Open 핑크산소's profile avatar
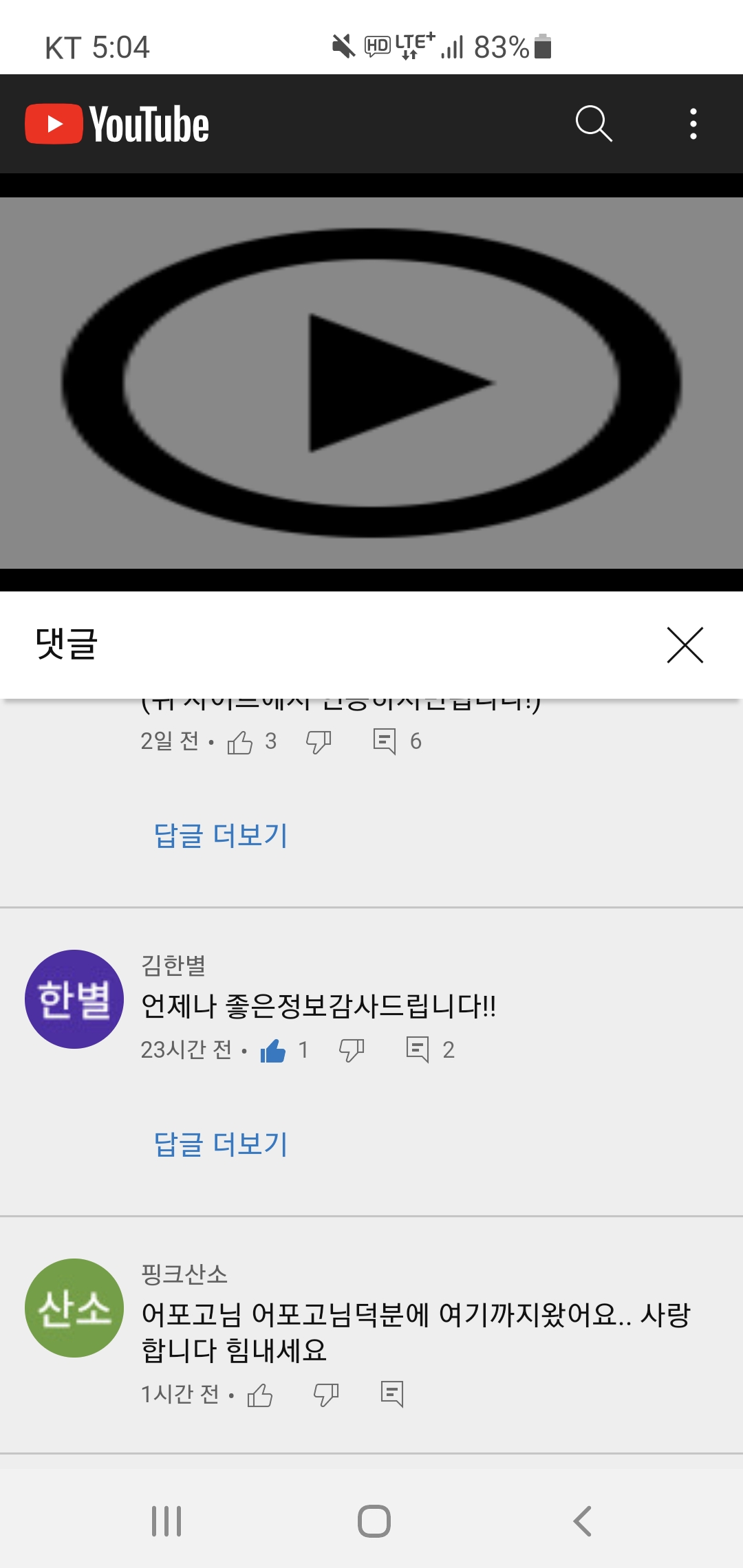The height and width of the screenshot is (1568, 743). click(x=74, y=1308)
